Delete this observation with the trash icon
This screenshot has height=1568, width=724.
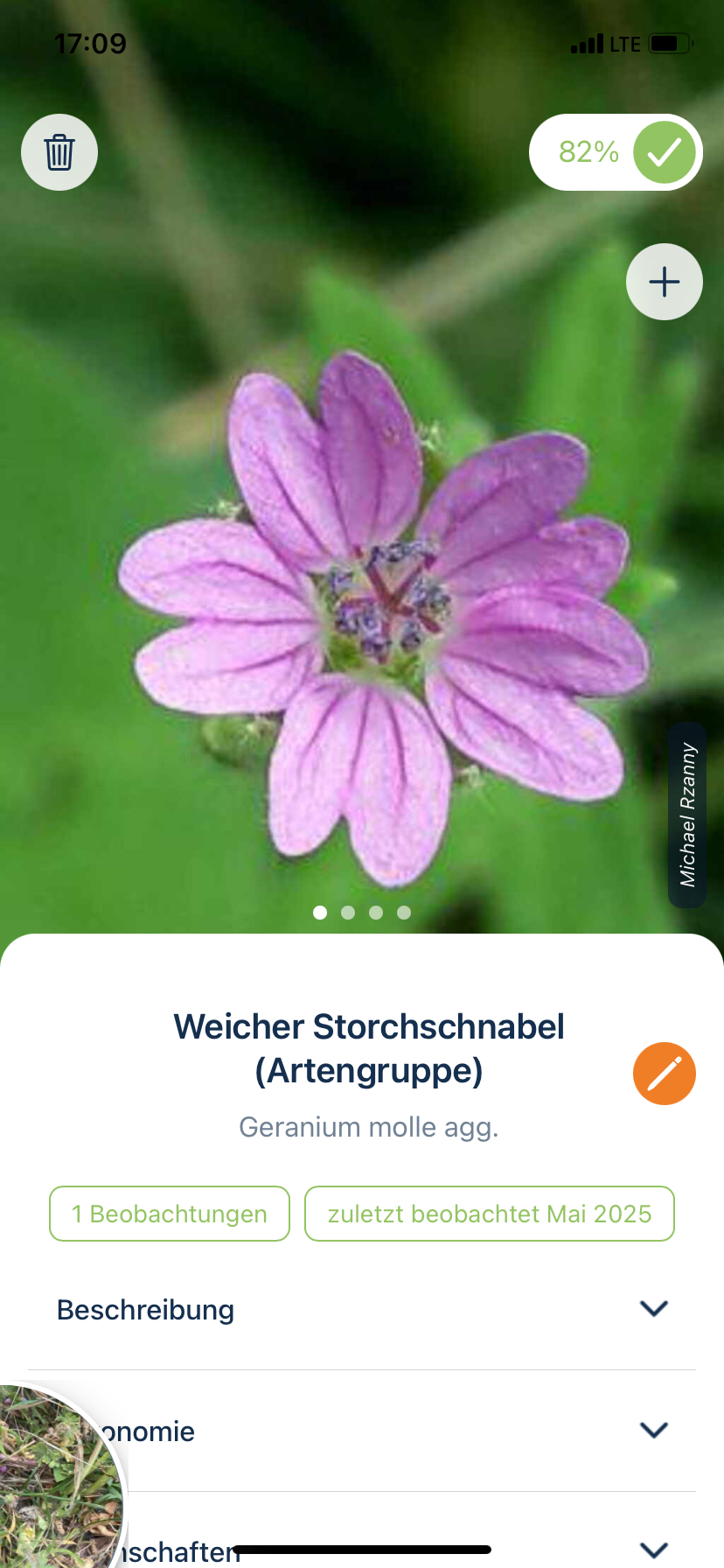coord(59,152)
